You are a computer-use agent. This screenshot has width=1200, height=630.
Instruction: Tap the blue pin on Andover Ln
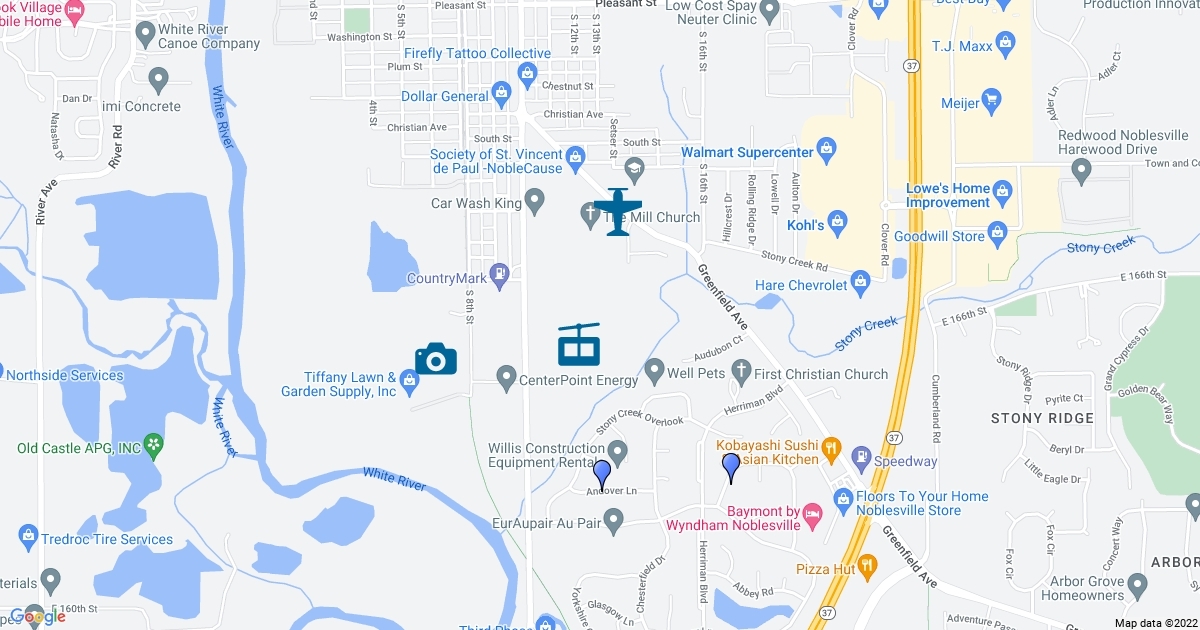tap(602, 474)
